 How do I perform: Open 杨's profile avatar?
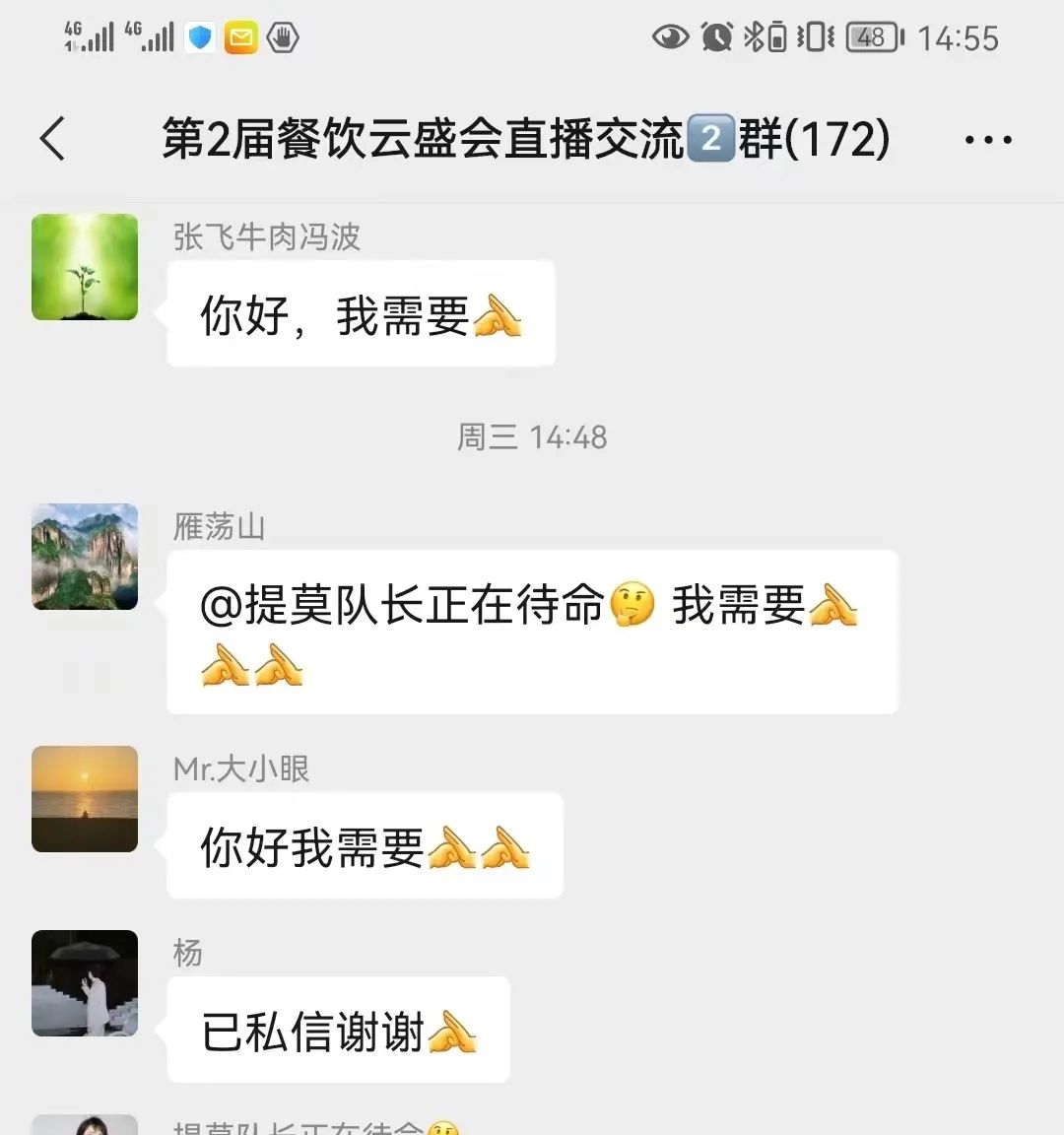coord(84,983)
